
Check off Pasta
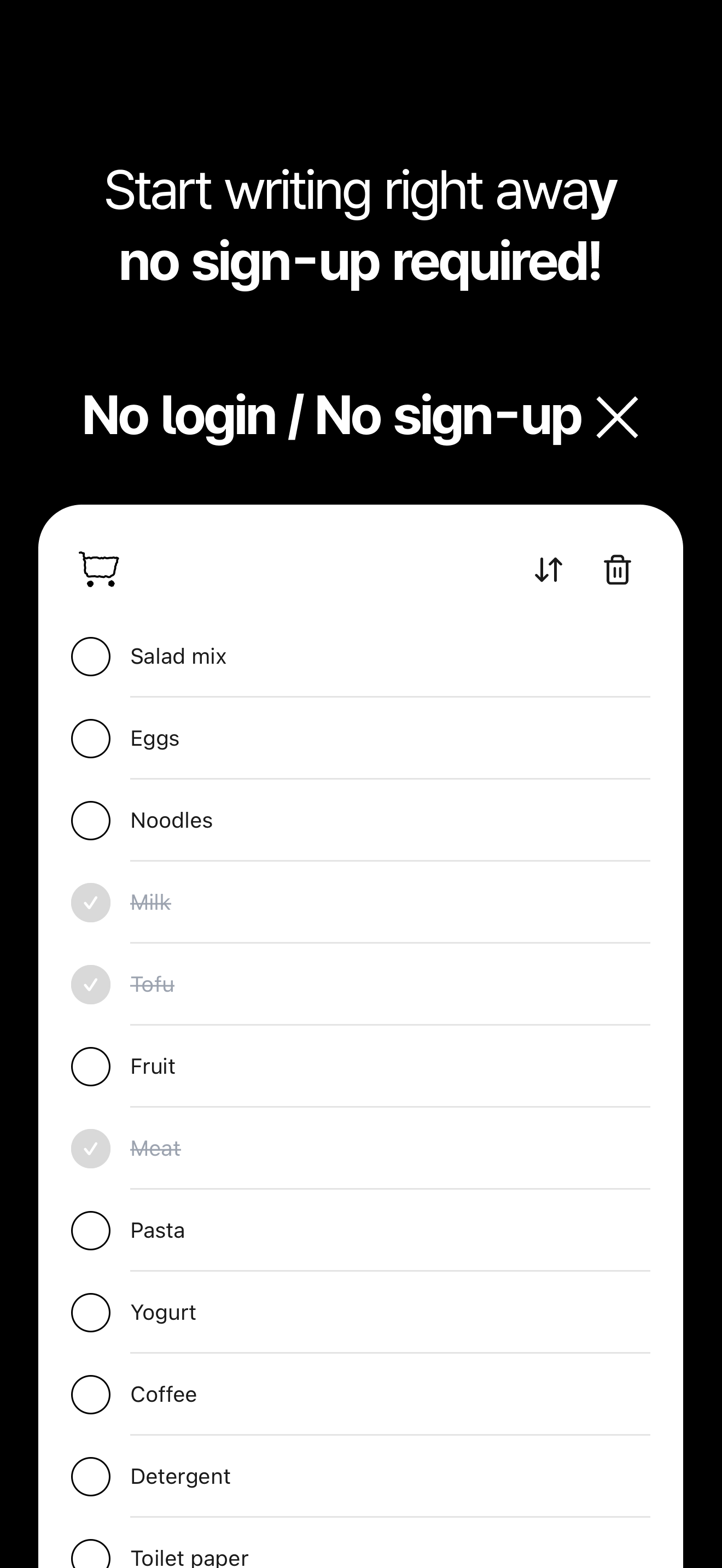[90, 1231]
